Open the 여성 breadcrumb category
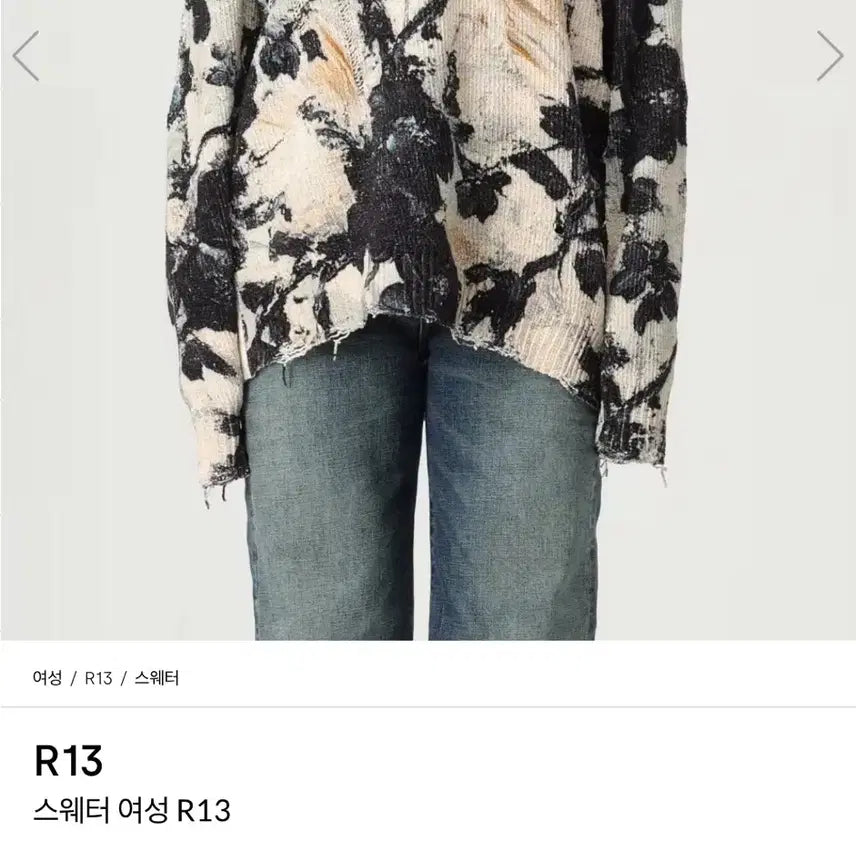Image resolution: width=856 pixels, height=856 pixels. tap(46, 678)
